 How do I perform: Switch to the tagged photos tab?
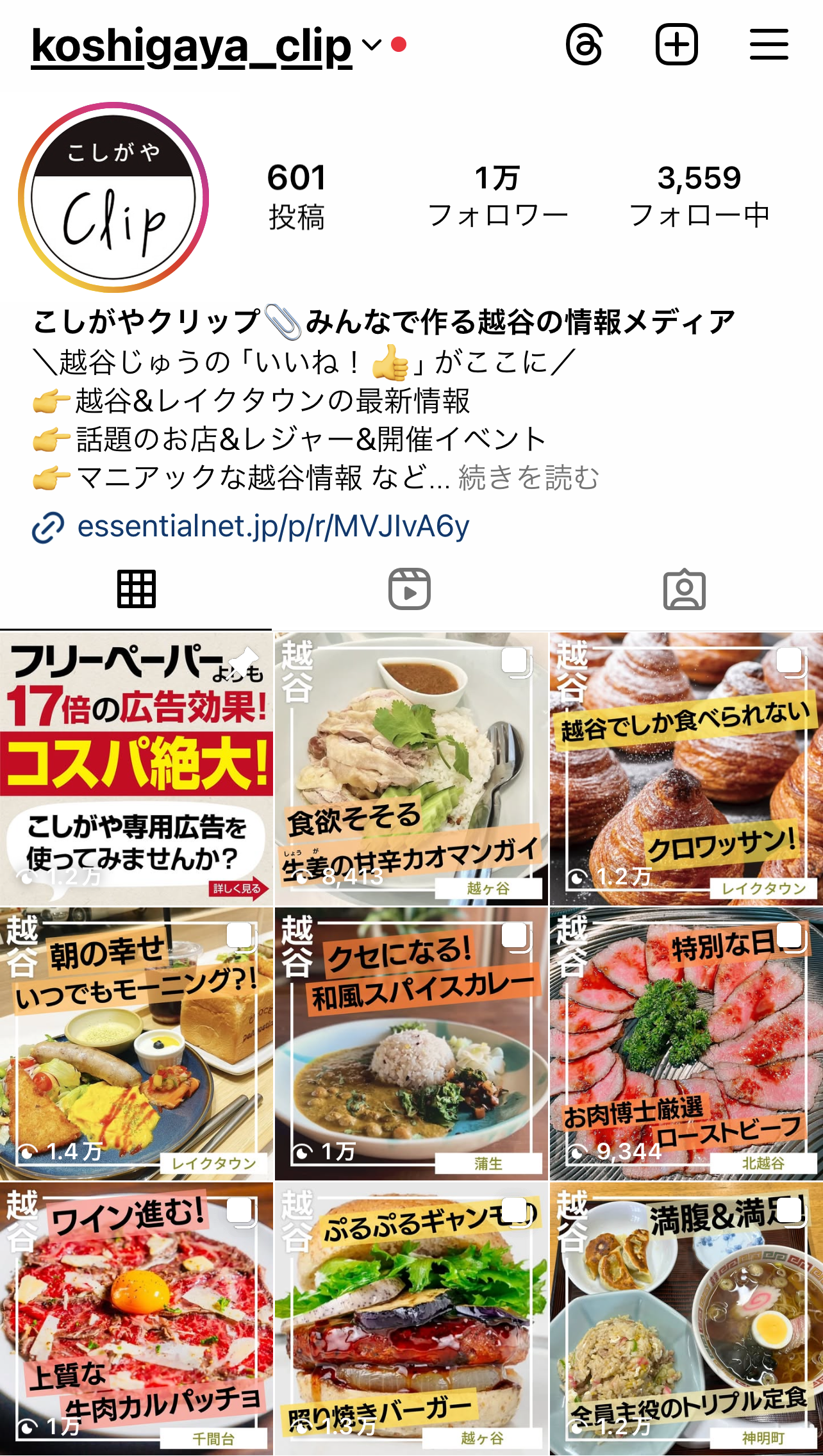[x=684, y=589]
